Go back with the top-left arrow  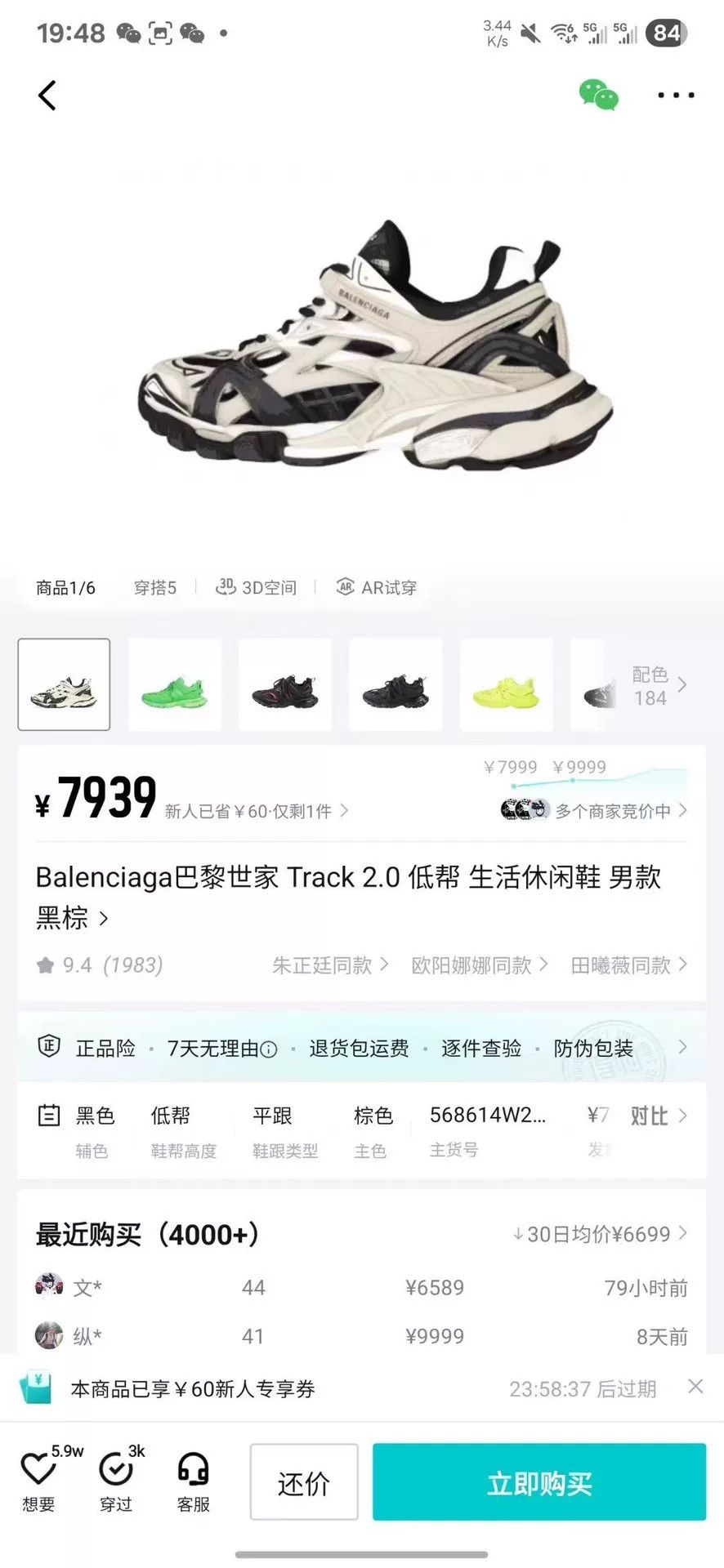coord(47,96)
